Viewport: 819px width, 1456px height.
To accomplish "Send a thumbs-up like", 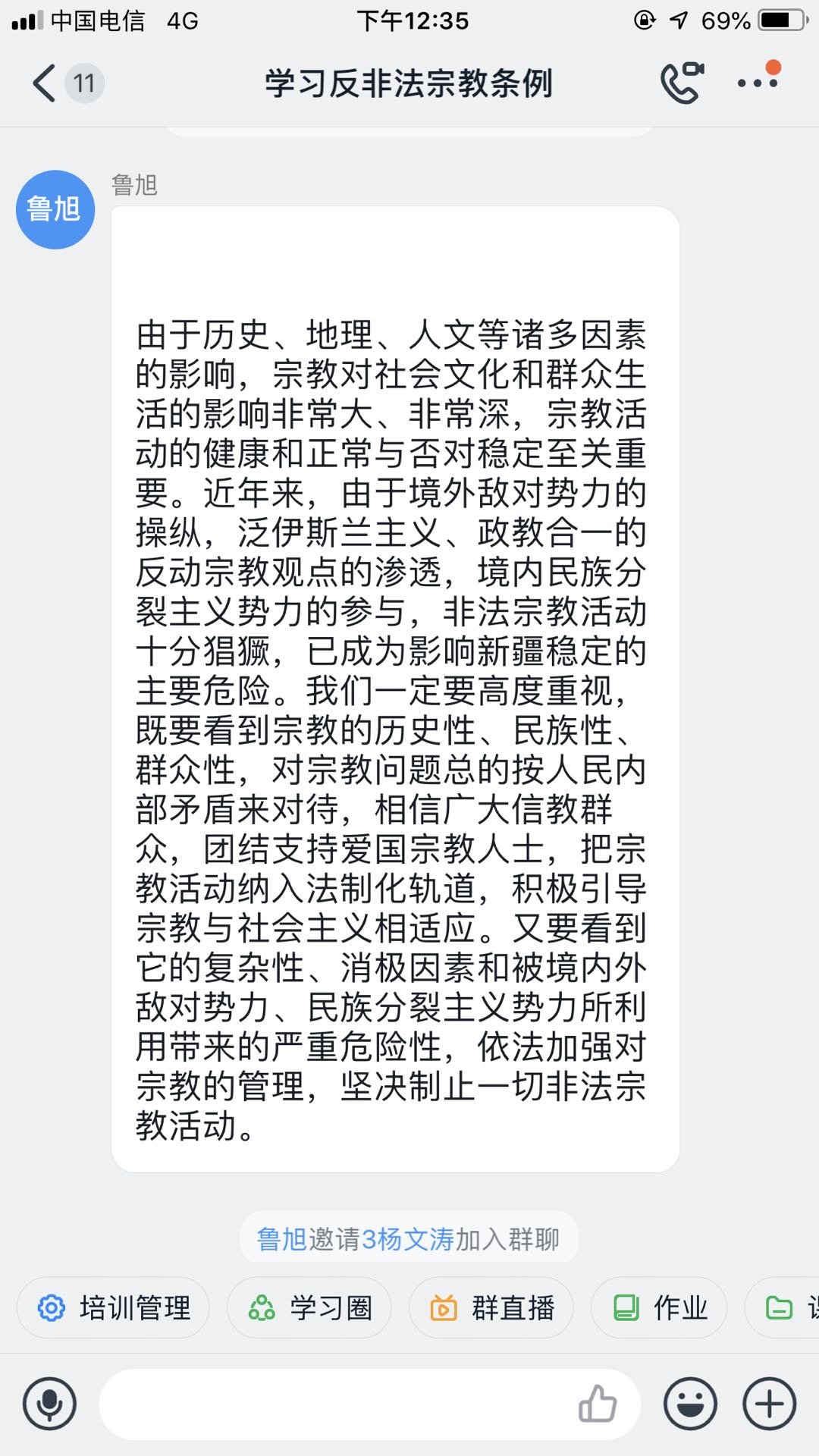I will [598, 1404].
